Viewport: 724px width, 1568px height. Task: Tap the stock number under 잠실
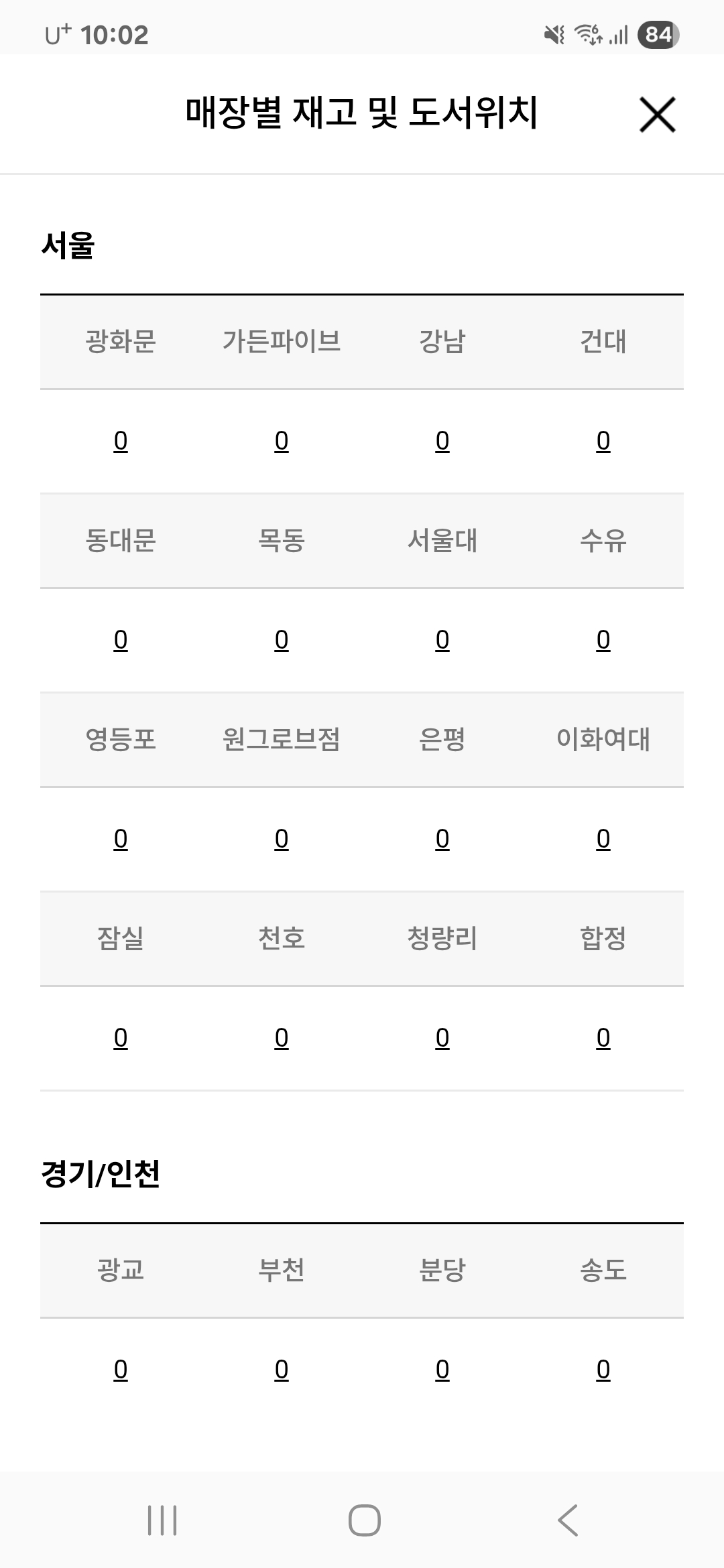click(x=121, y=1038)
